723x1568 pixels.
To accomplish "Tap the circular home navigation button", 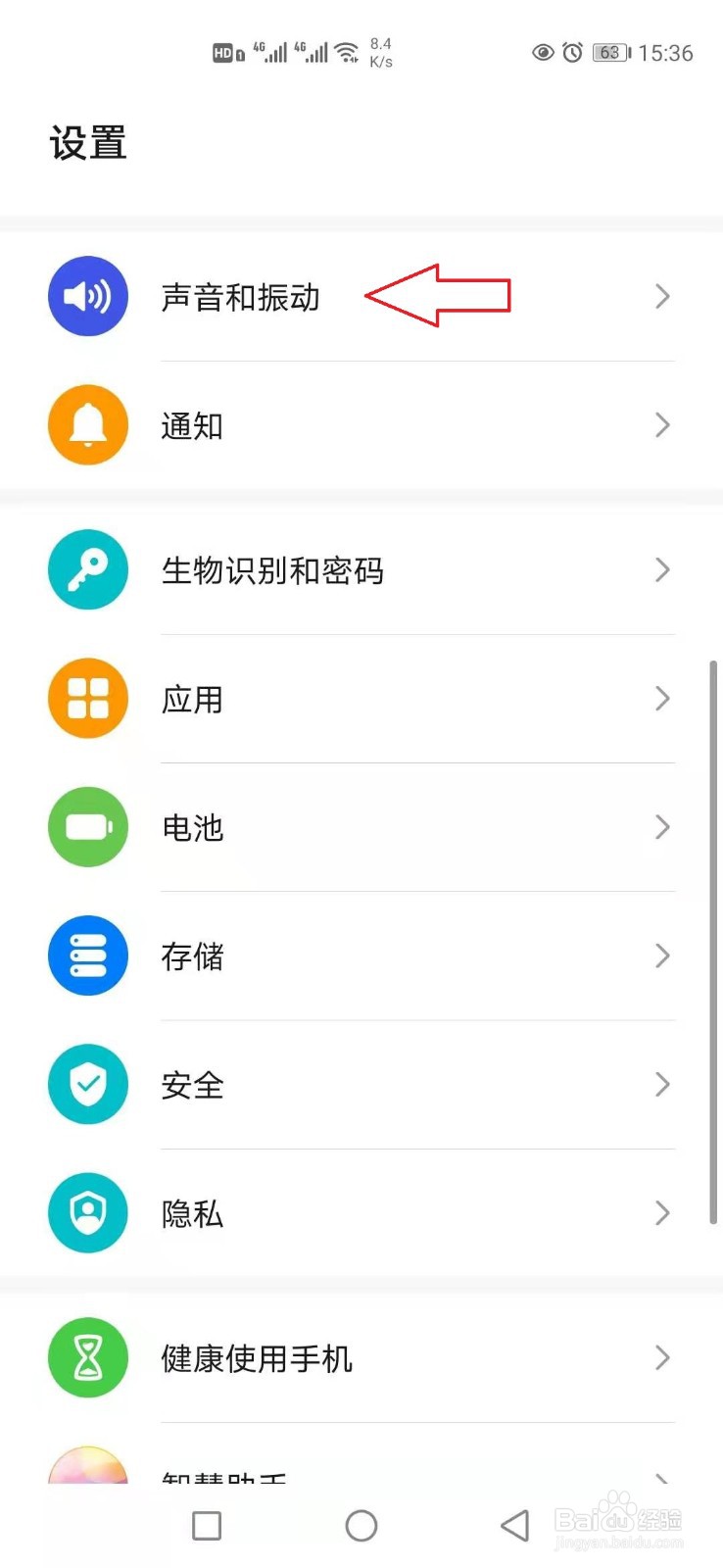I will 361,1525.
